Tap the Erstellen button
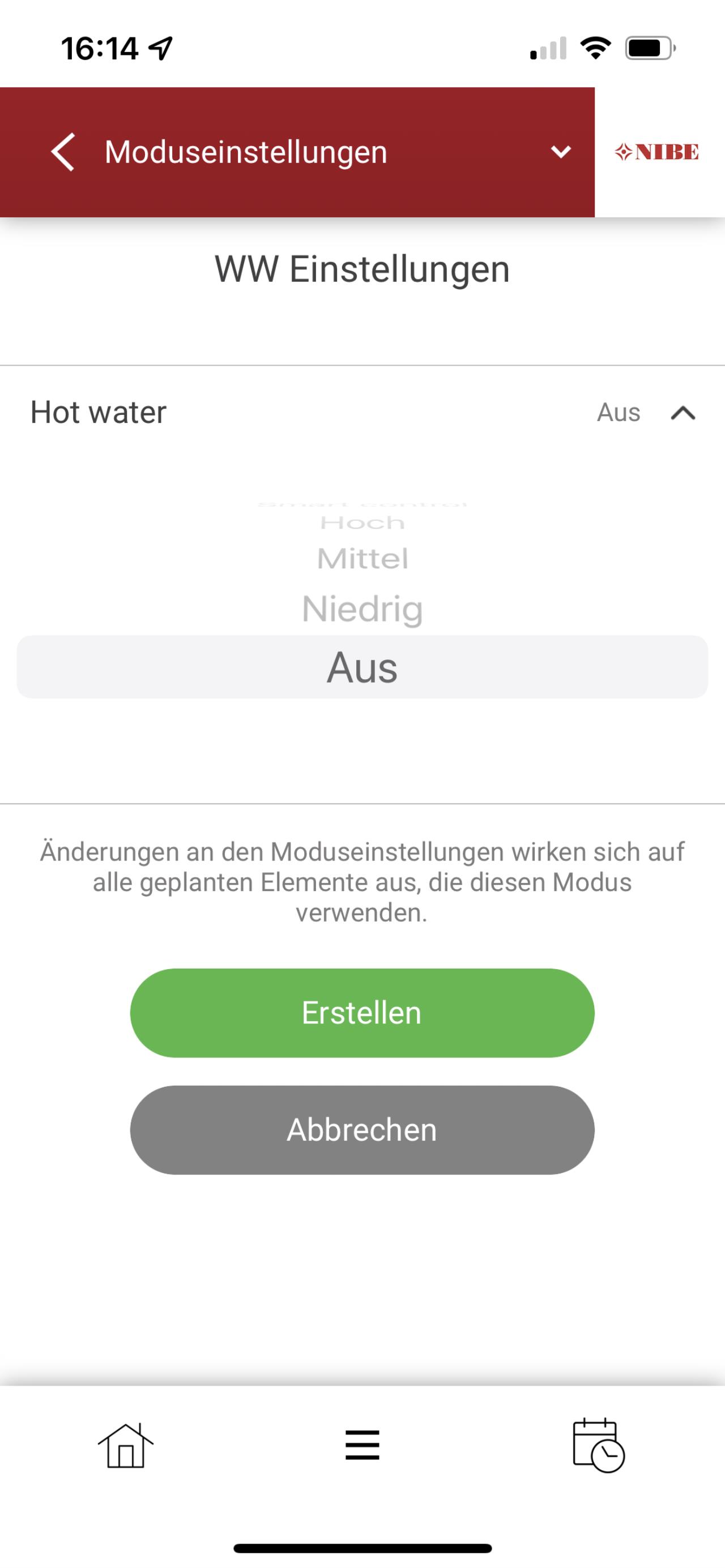Viewport: 725px width, 1568px height. coord(362,1013)
